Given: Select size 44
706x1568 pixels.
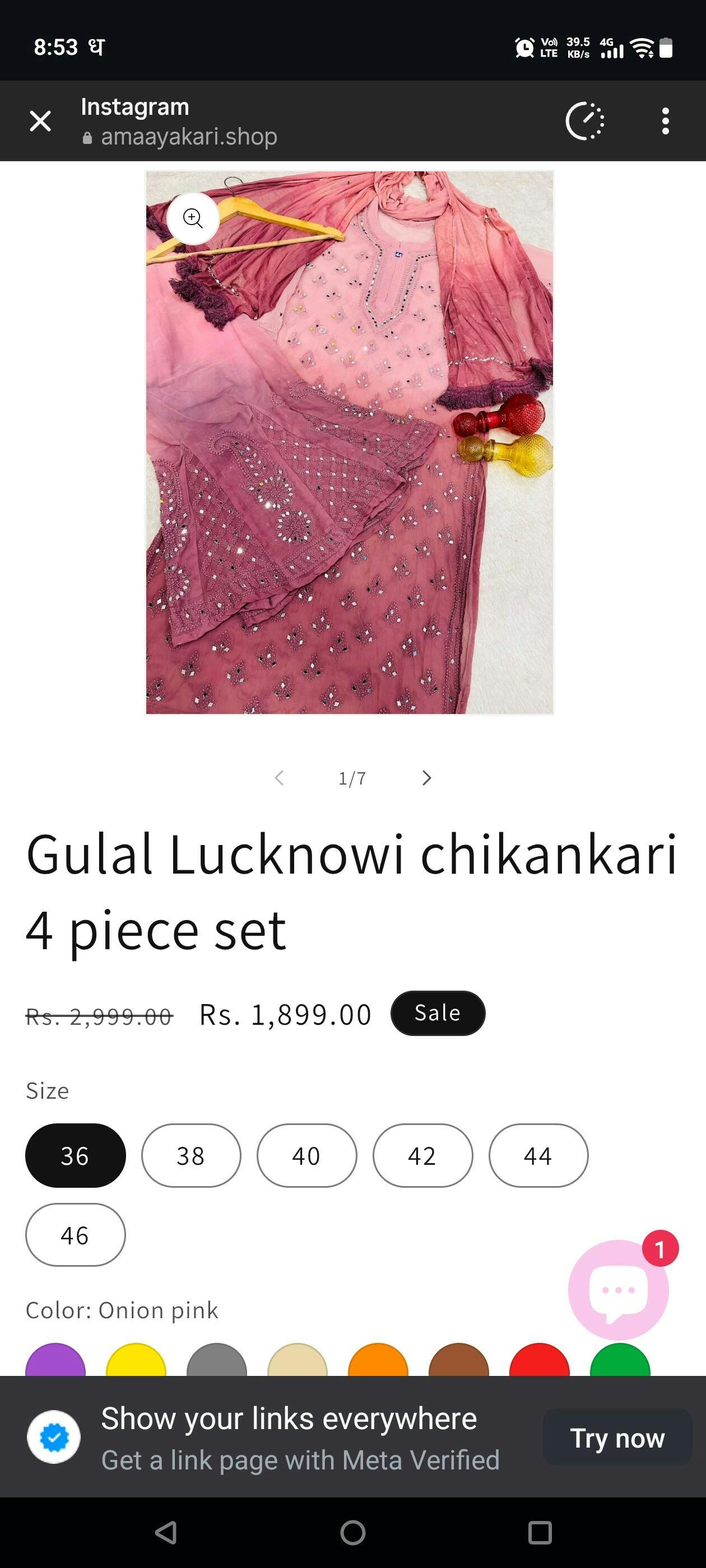Looking at the screenshot, I should pos(538,1155).
